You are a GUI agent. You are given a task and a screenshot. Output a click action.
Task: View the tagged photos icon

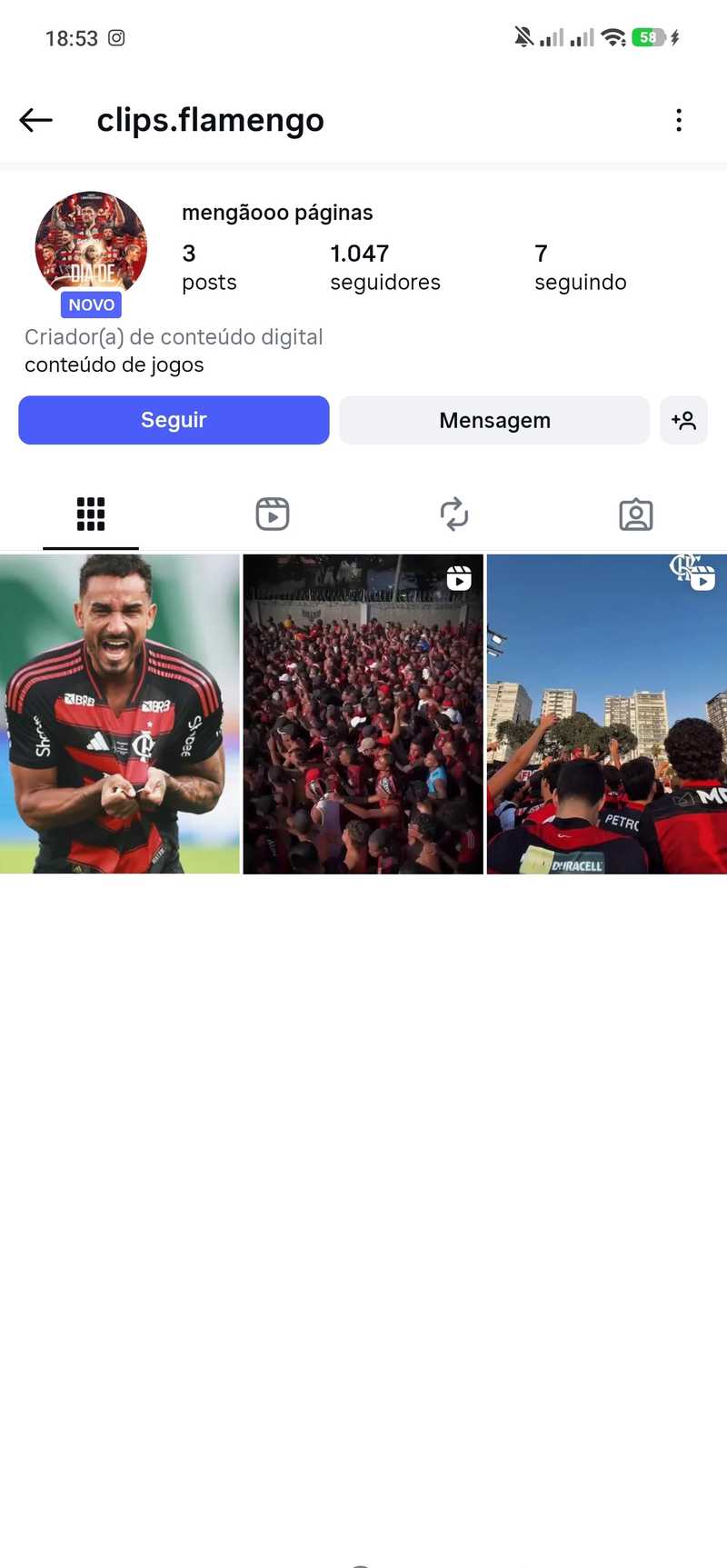(636, 514)
